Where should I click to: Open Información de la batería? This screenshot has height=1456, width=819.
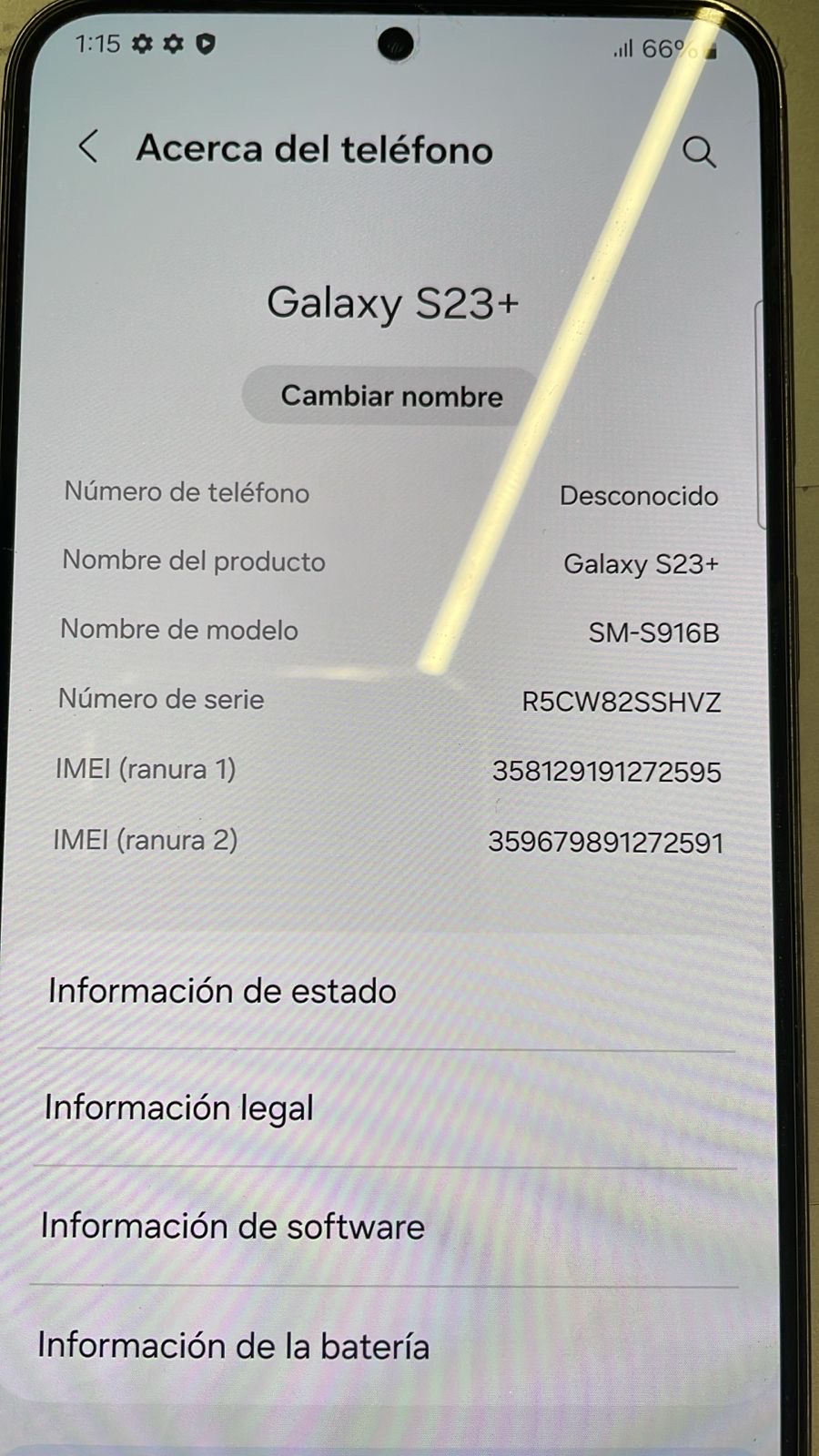click(234, 1346)
